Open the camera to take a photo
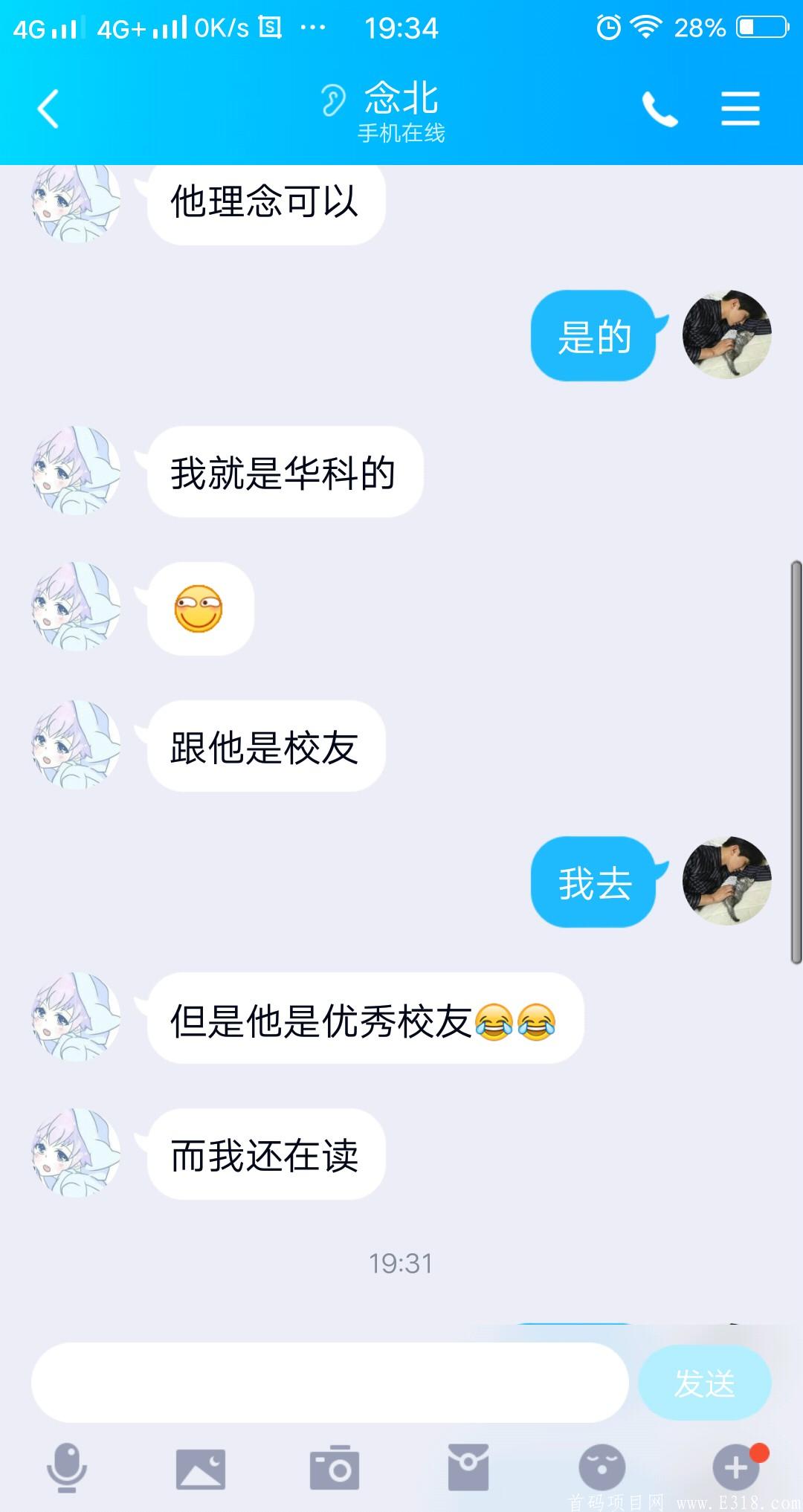 pos(335,1468)
